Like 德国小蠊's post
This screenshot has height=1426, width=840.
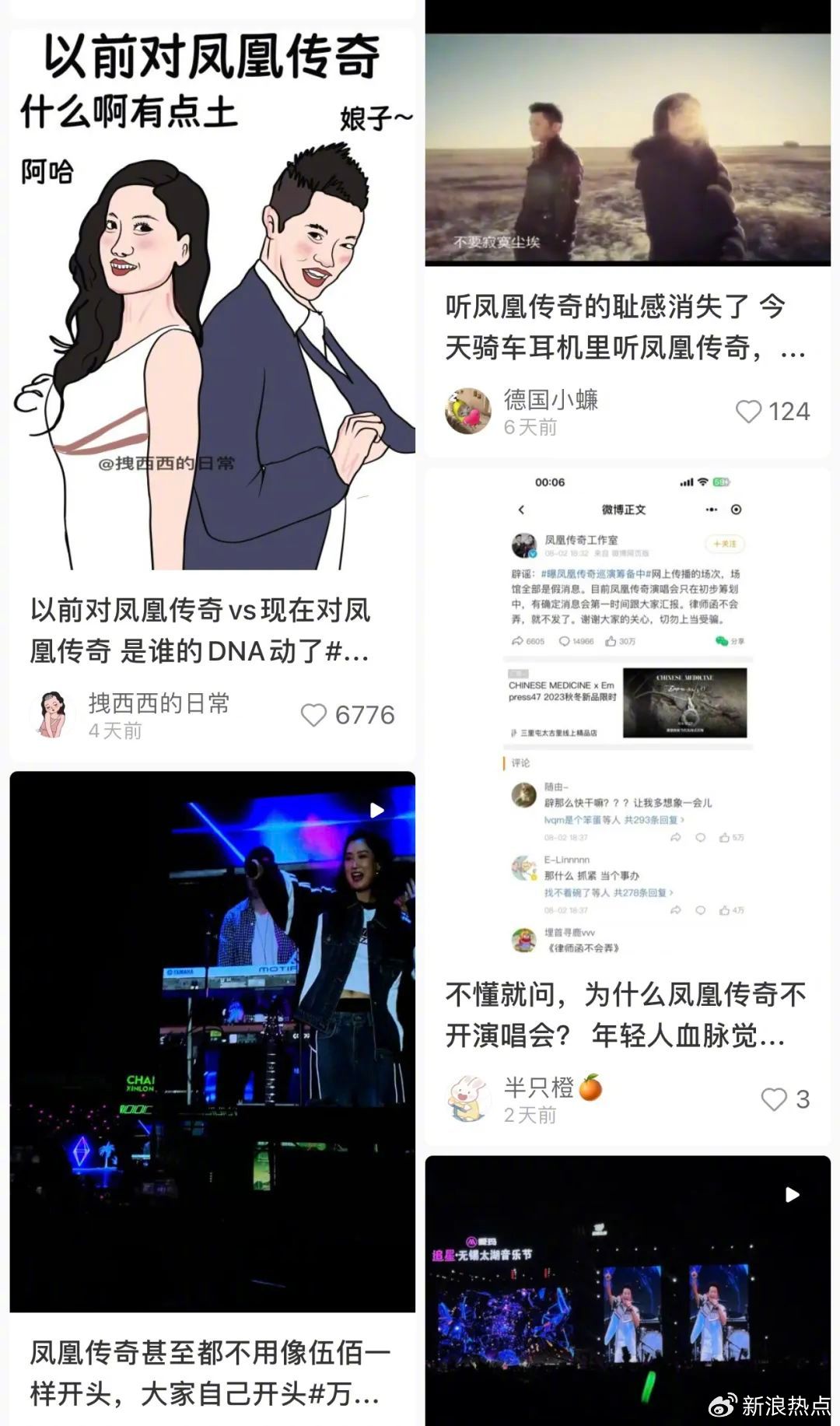pyautogui.click(x=749, y=412)
